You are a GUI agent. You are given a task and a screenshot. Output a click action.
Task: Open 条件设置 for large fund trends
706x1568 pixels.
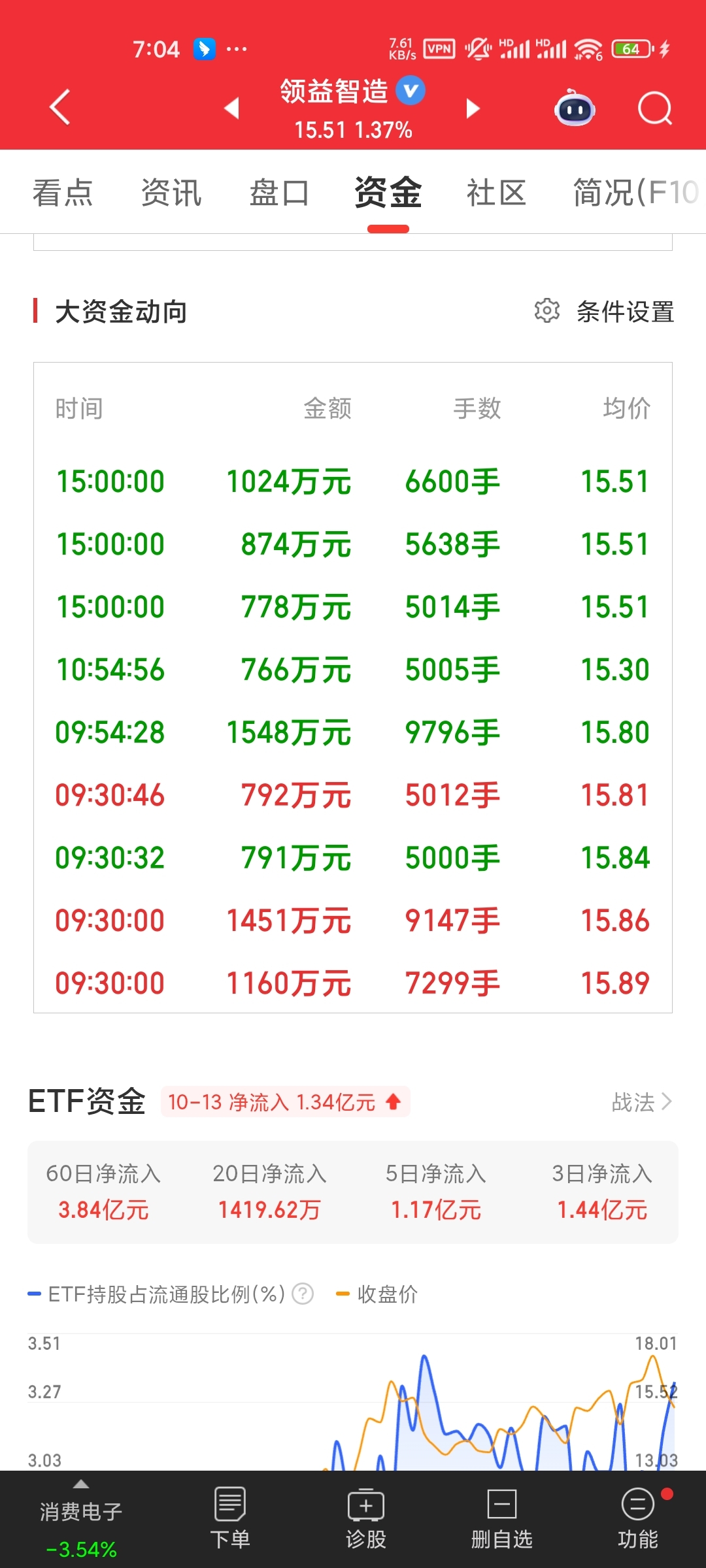[x=605, y=312]
